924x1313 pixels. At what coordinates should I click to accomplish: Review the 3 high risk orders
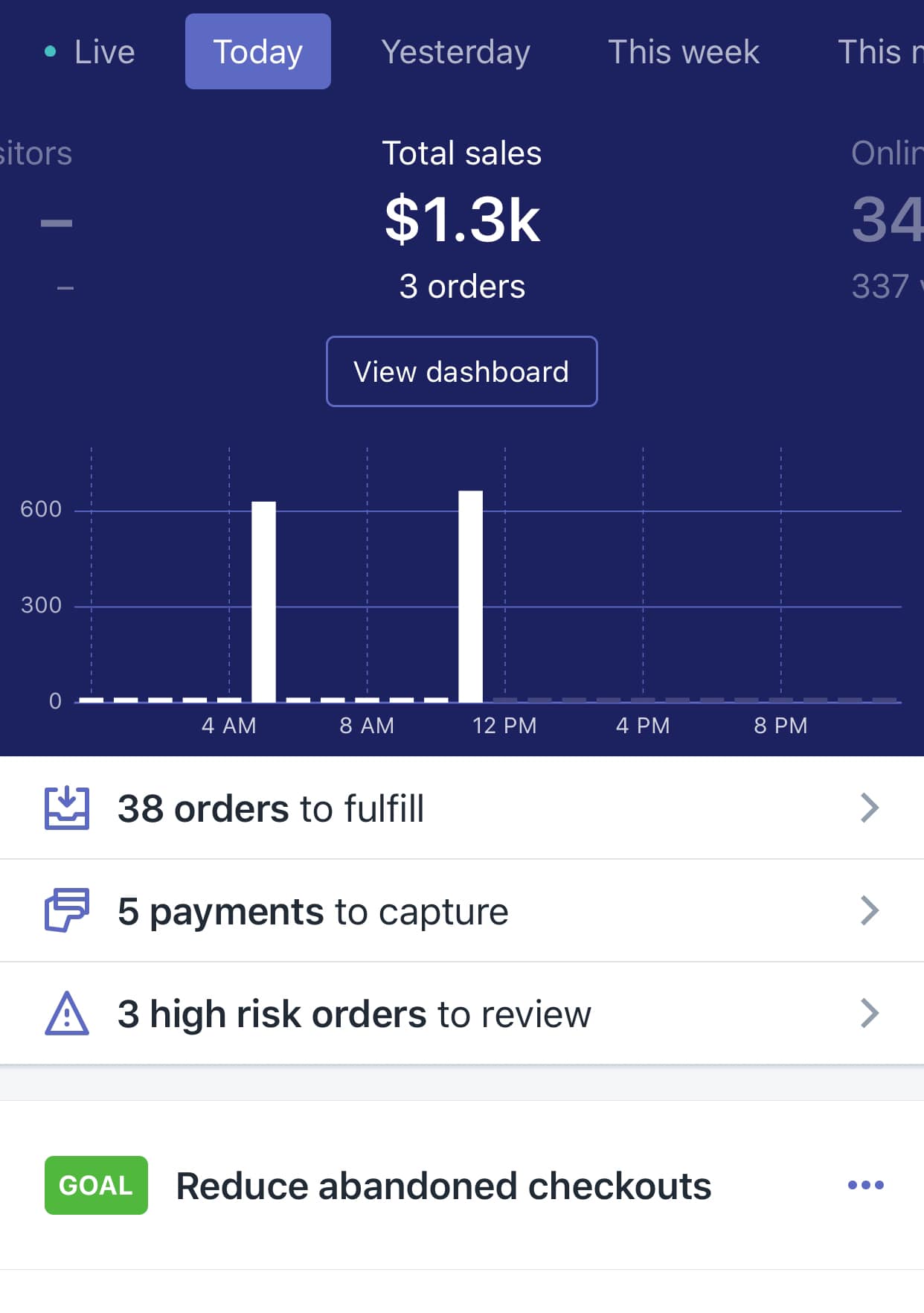(x=461, y=1014)
